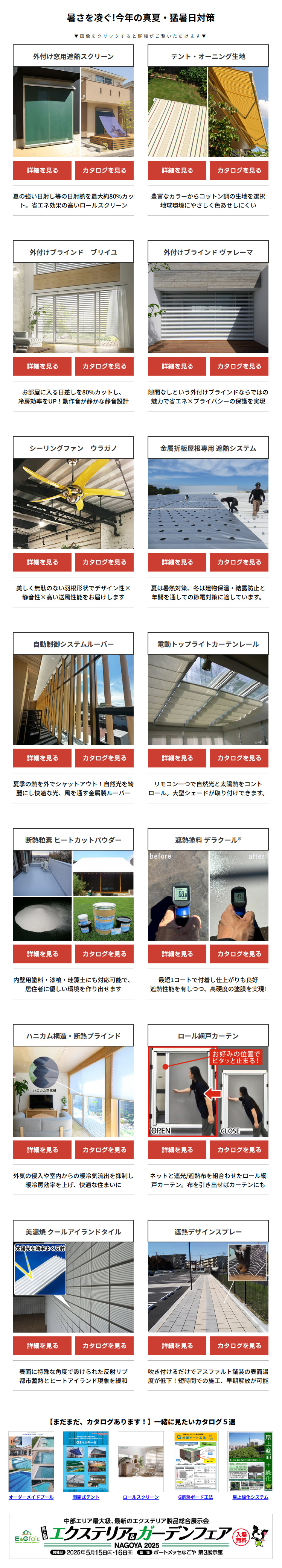View details for 電動トップライトカーテンレール
The height and width of the screenshot is (1568, 282).
tap(177, 758)
